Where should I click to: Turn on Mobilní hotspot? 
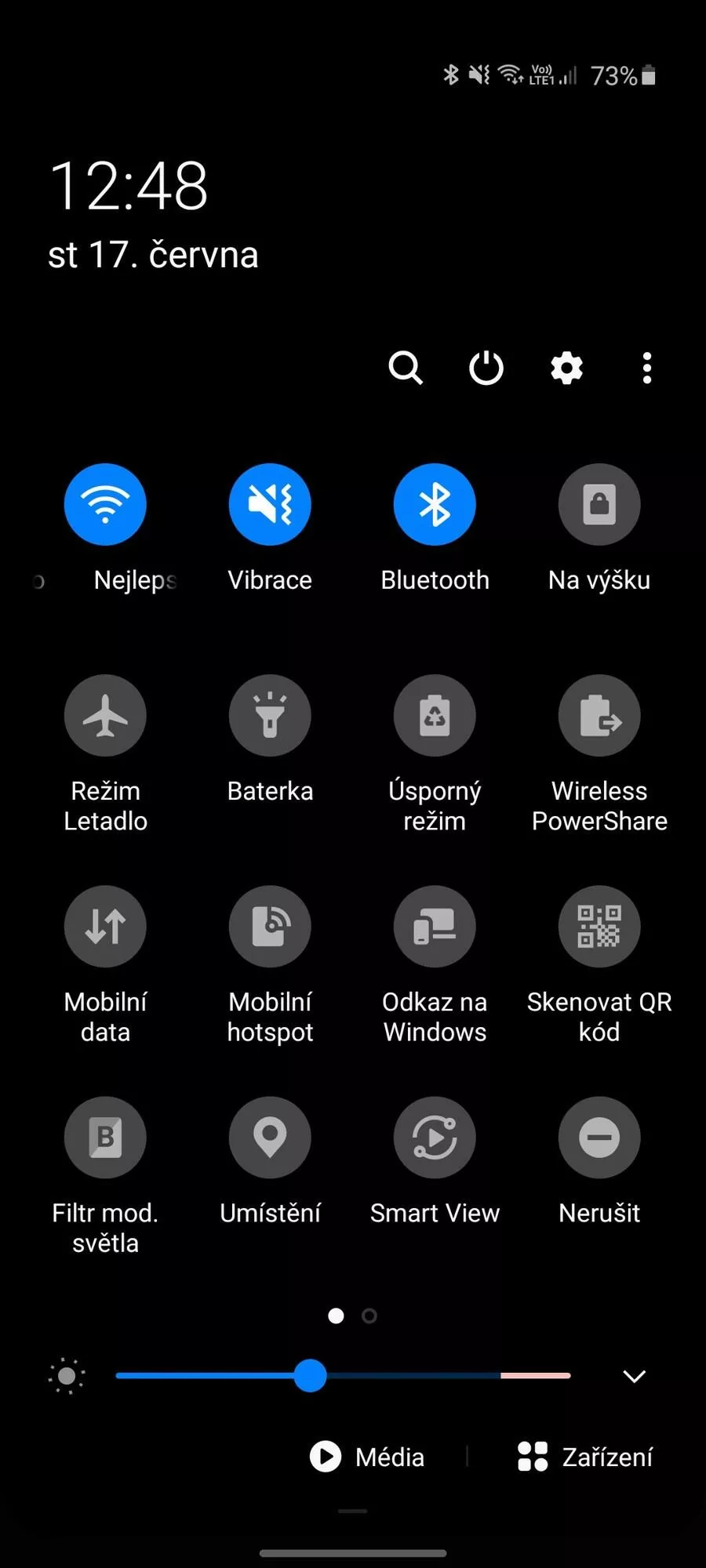point(270,926)
